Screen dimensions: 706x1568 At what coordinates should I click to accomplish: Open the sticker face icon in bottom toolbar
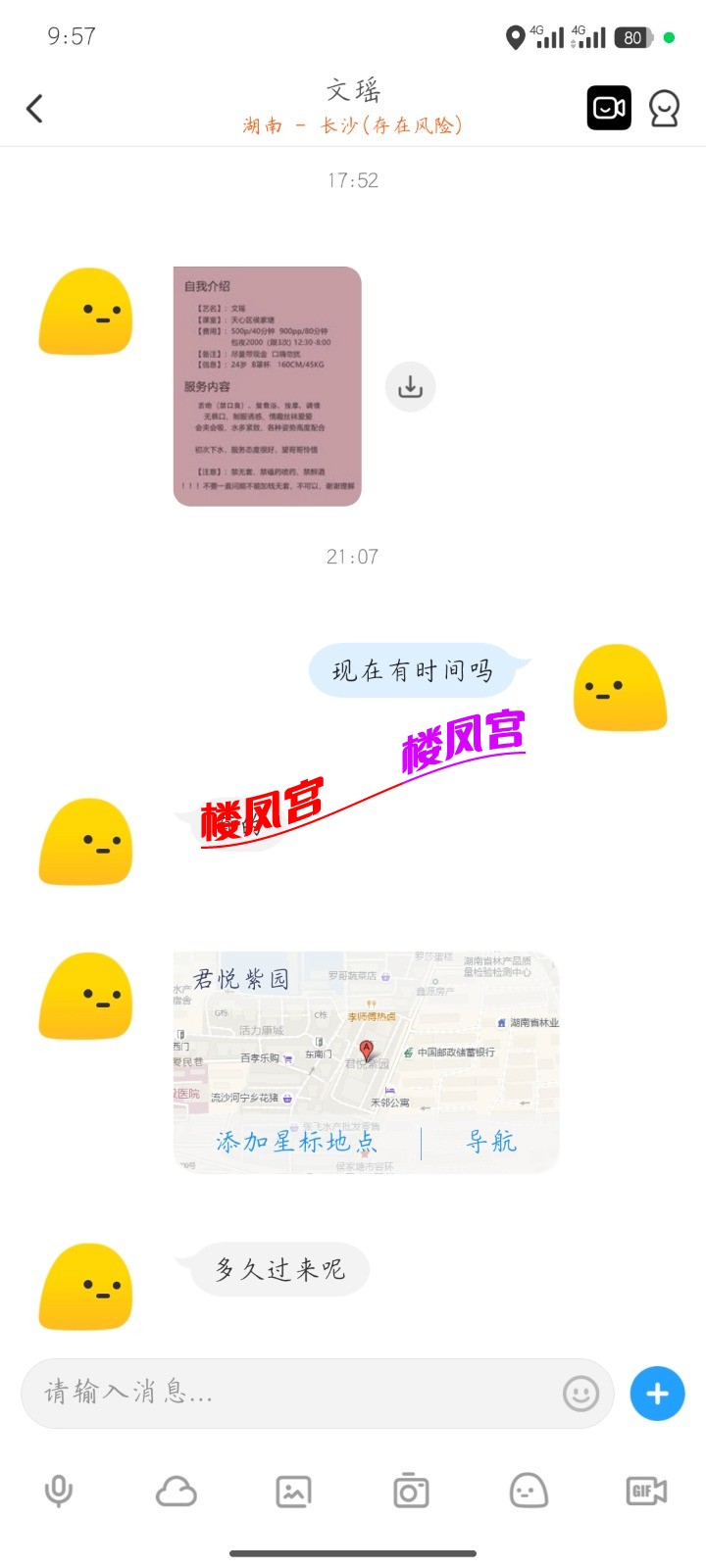(528, 1492)
